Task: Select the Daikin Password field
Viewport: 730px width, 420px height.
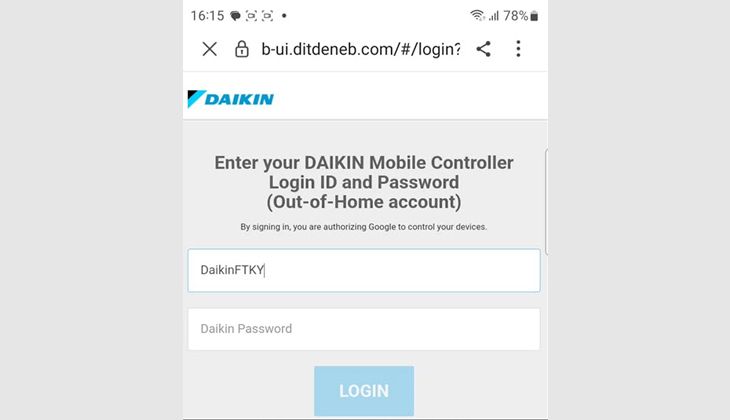Action: (x=364, y=329)
